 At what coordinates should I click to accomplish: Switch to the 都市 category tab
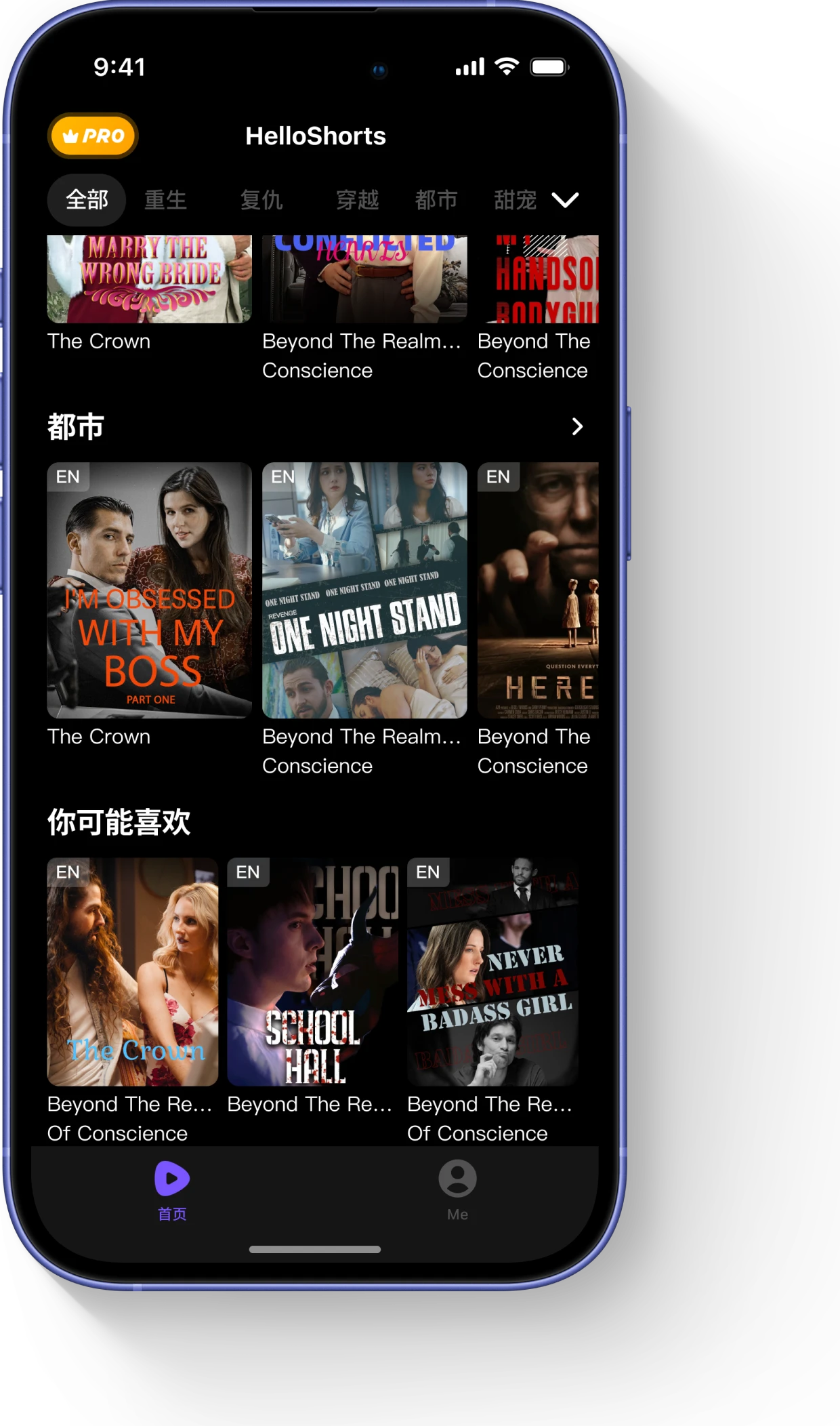tap(436, 200)
